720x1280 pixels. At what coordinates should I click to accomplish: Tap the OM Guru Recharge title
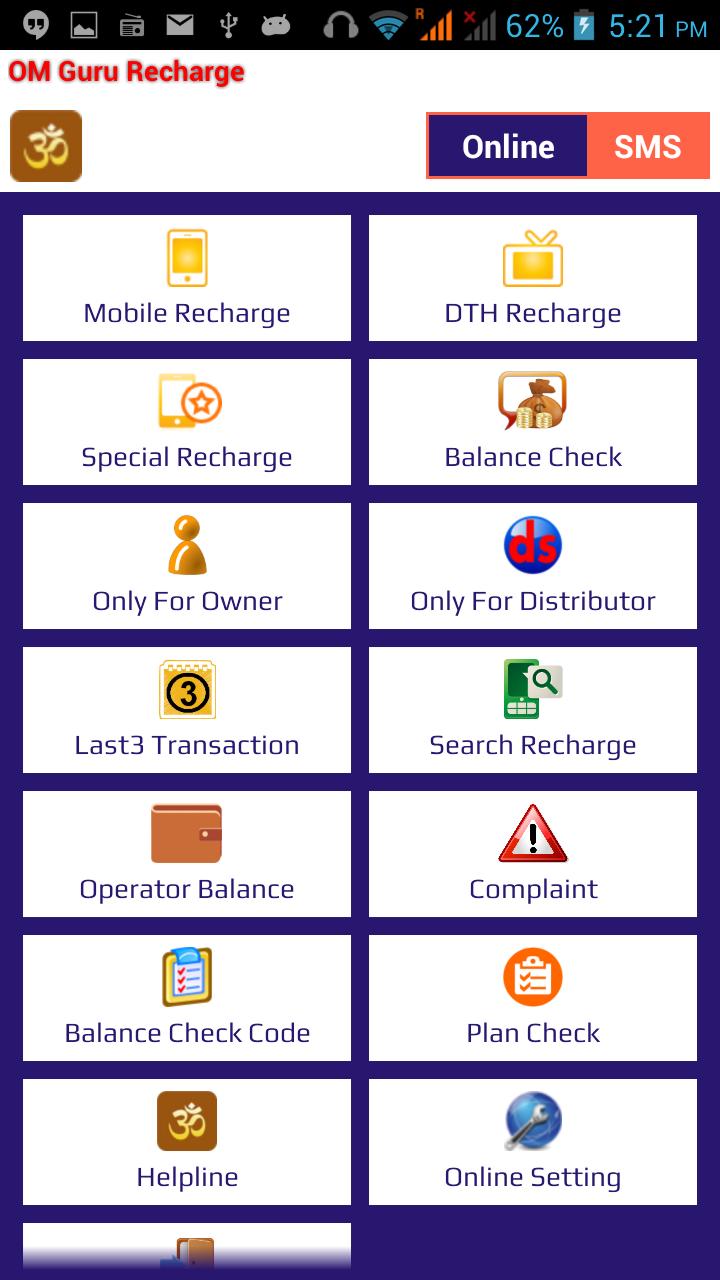point(124,72)
